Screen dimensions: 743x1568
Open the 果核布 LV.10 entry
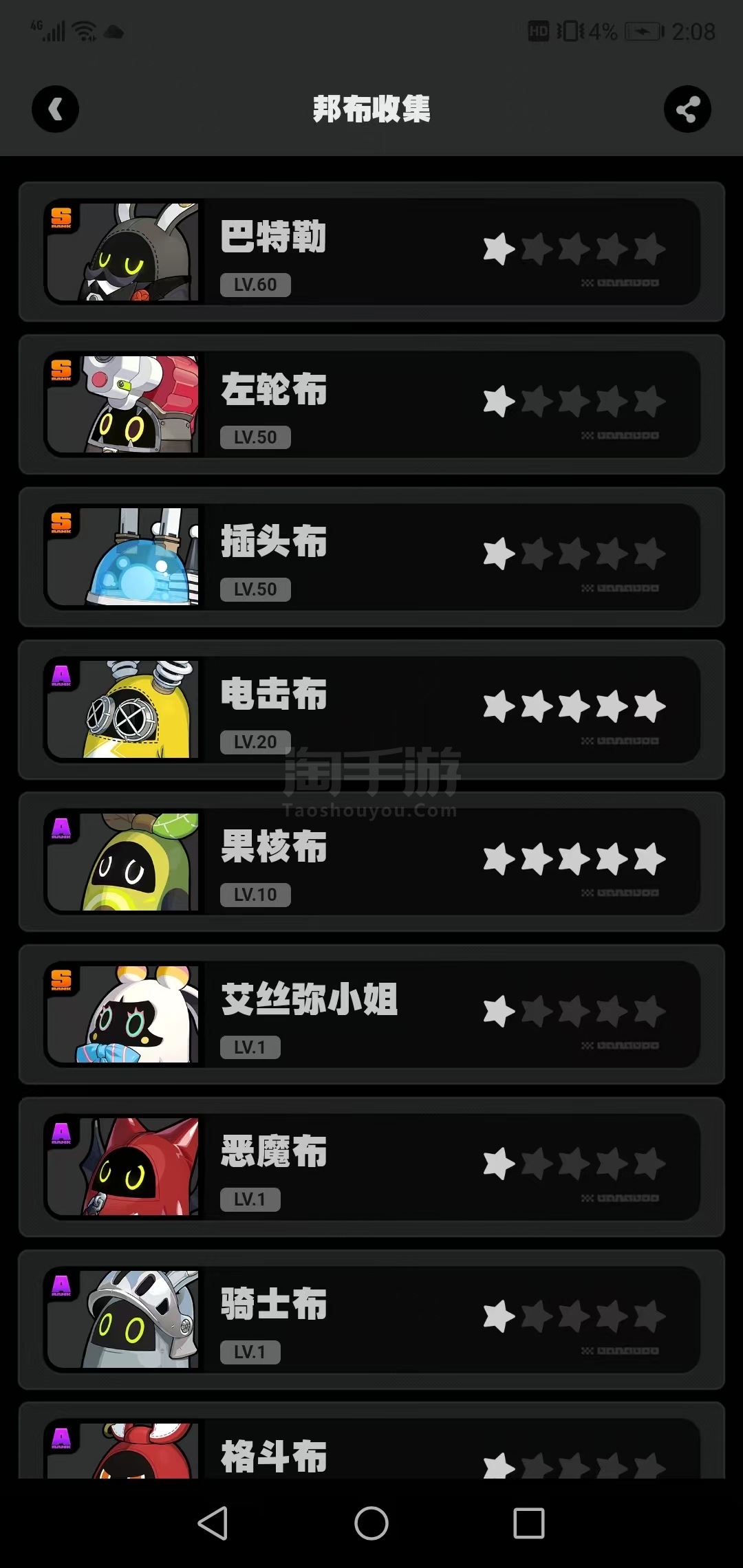click(x=371, y=862)
